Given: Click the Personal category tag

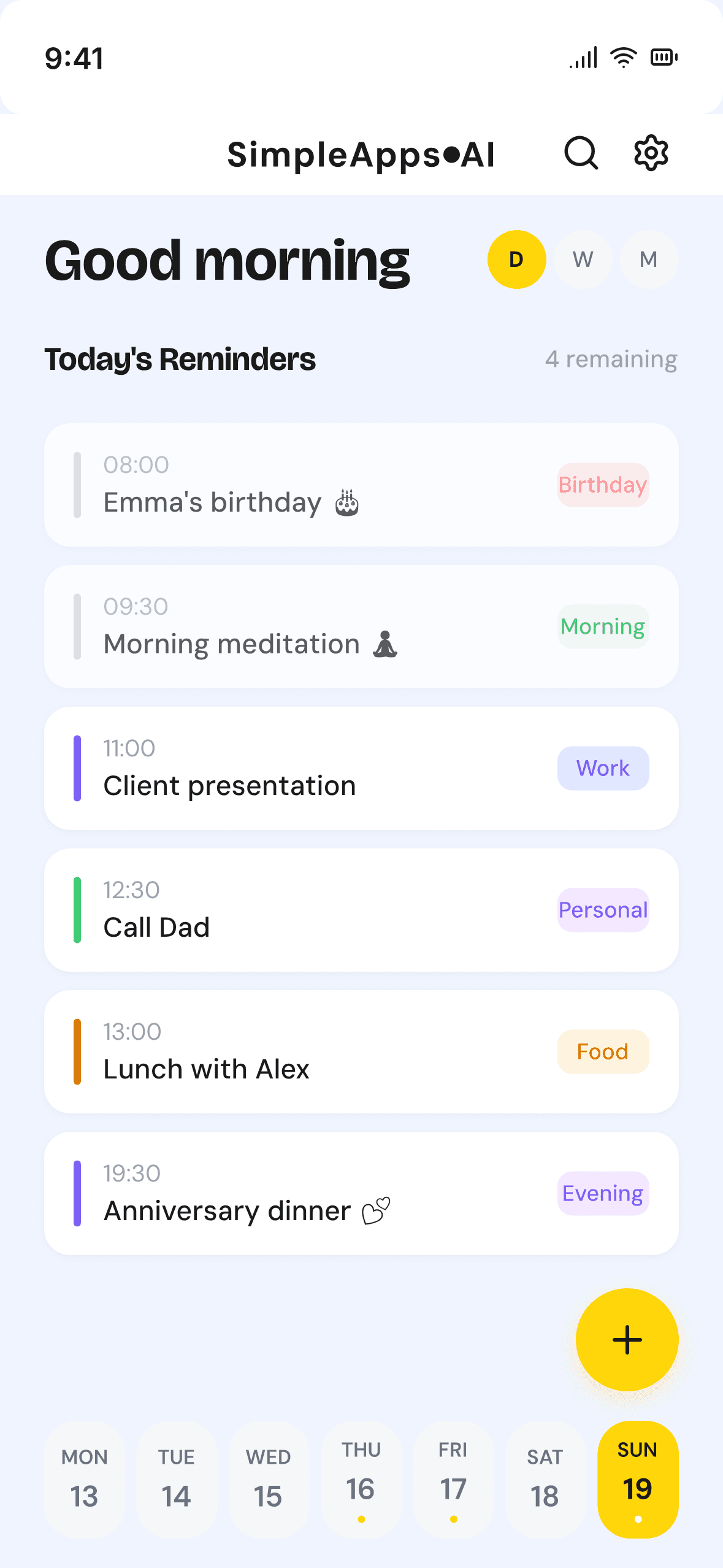Looking at the screenshot, I should coord(602,910).
